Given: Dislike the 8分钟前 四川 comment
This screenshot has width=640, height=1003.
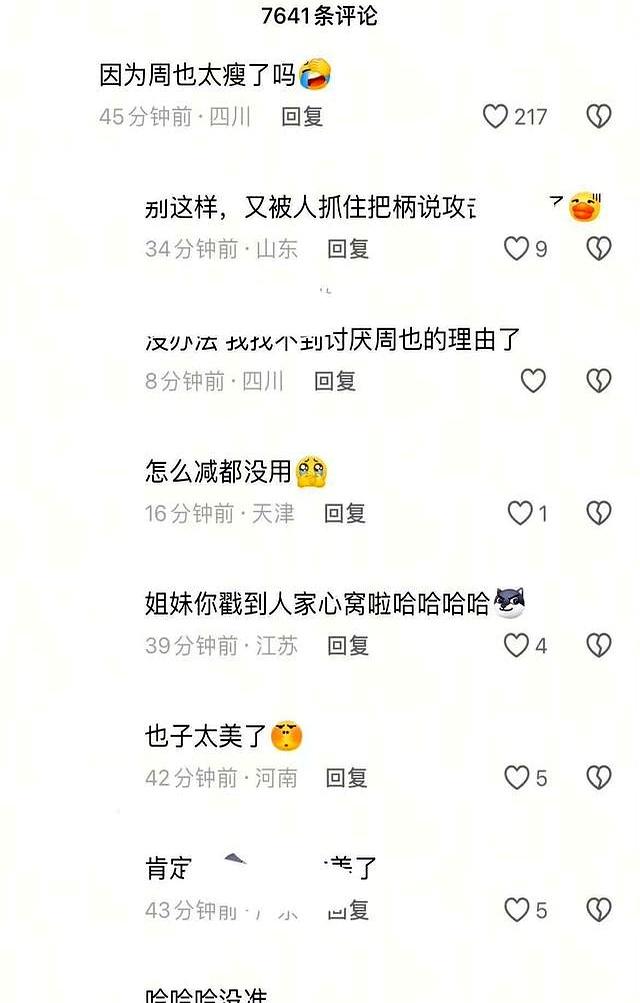Looking at the screenshot, I should point(598,381).
